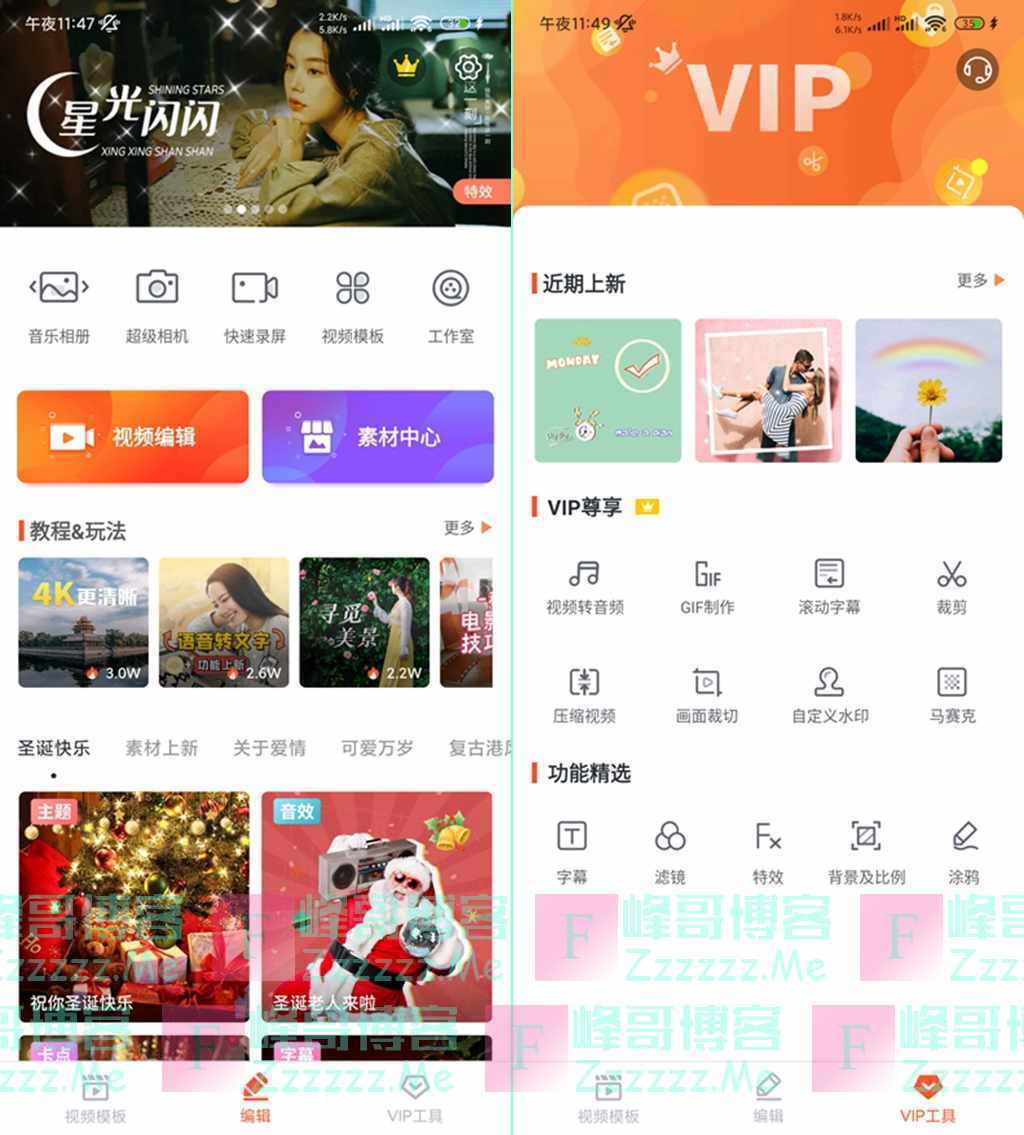Select the 滤镜 filter feature

[x=670, y=852]
